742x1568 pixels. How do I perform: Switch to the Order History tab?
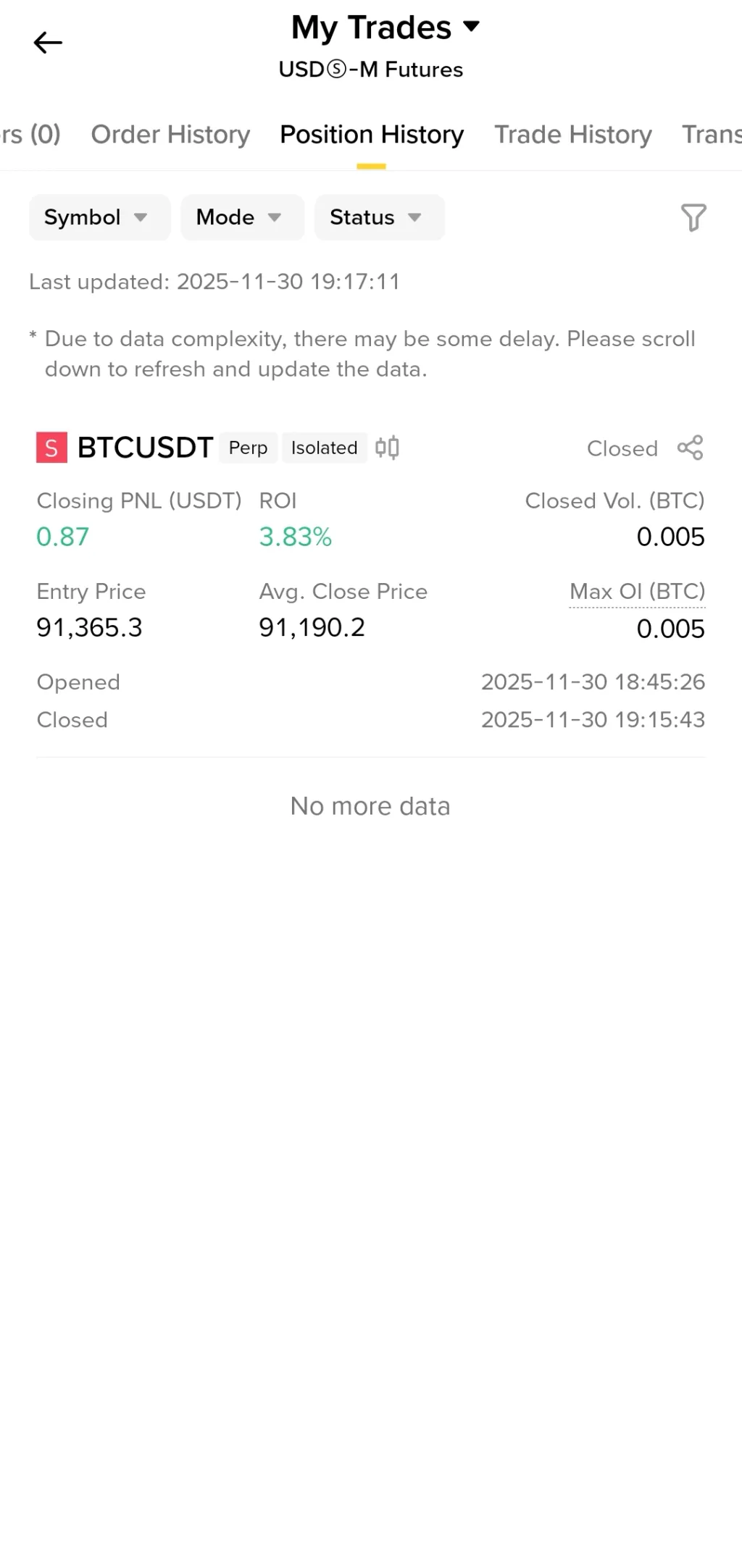(x=170, y=135)
